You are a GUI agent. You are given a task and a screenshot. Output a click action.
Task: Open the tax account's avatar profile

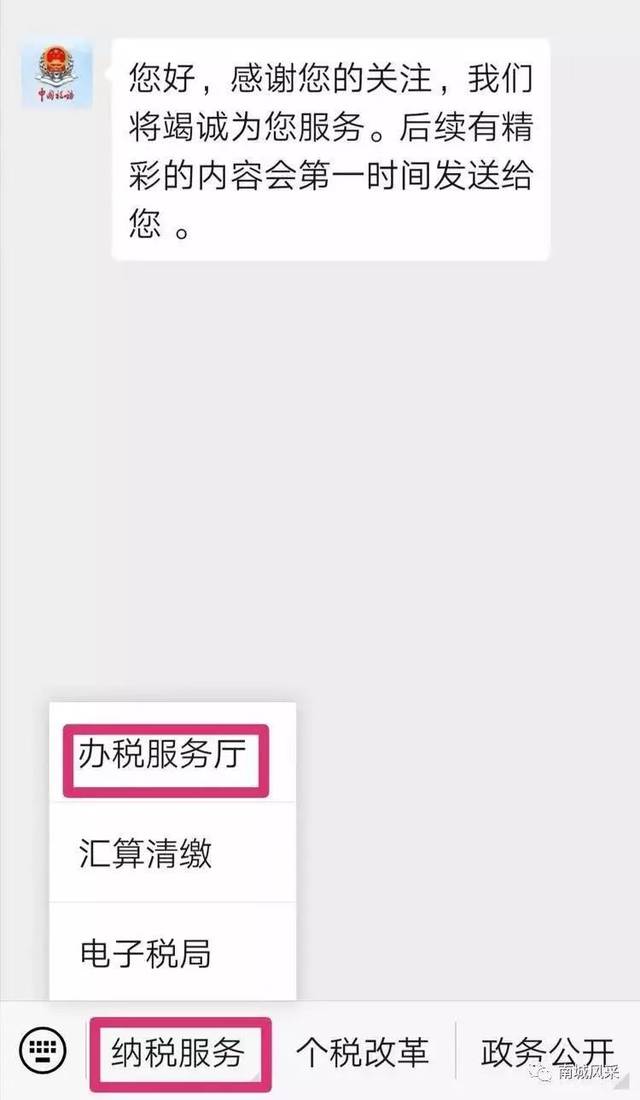coord(57,76)
